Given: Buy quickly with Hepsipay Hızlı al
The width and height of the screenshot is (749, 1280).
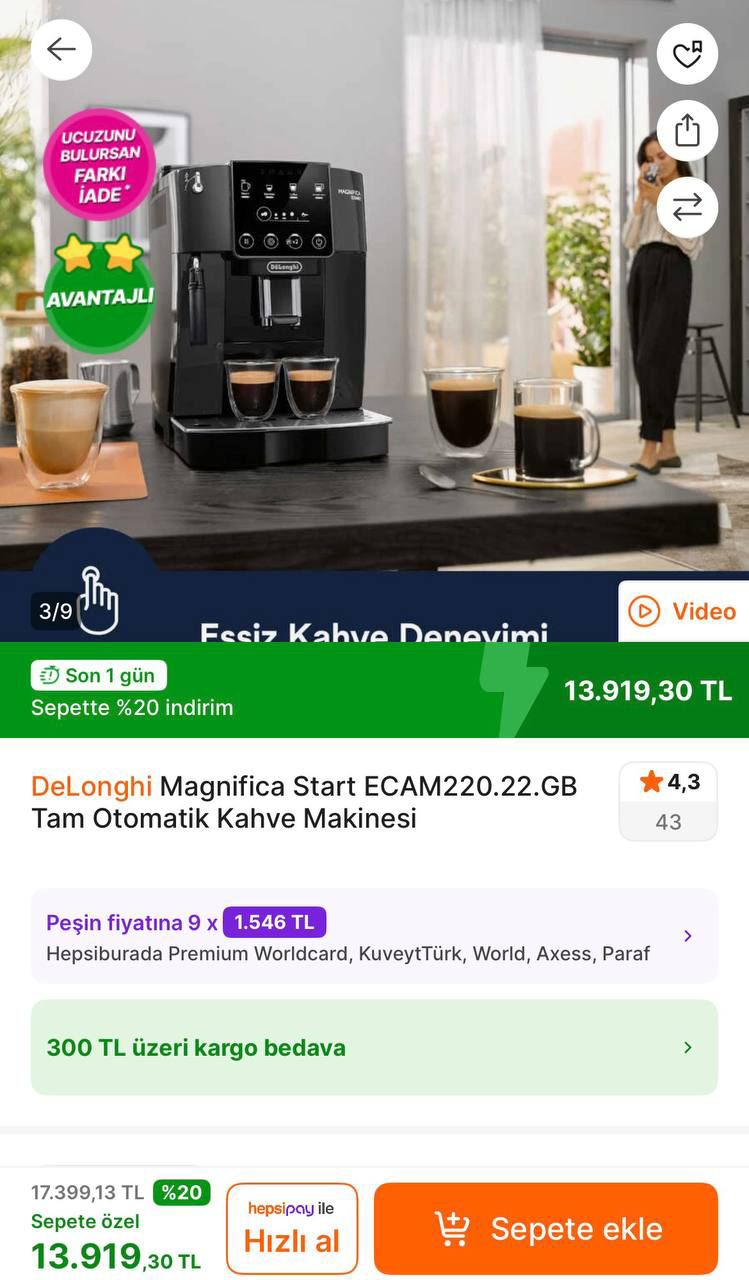Looking at the screenshot, I should pos(292,1228).
